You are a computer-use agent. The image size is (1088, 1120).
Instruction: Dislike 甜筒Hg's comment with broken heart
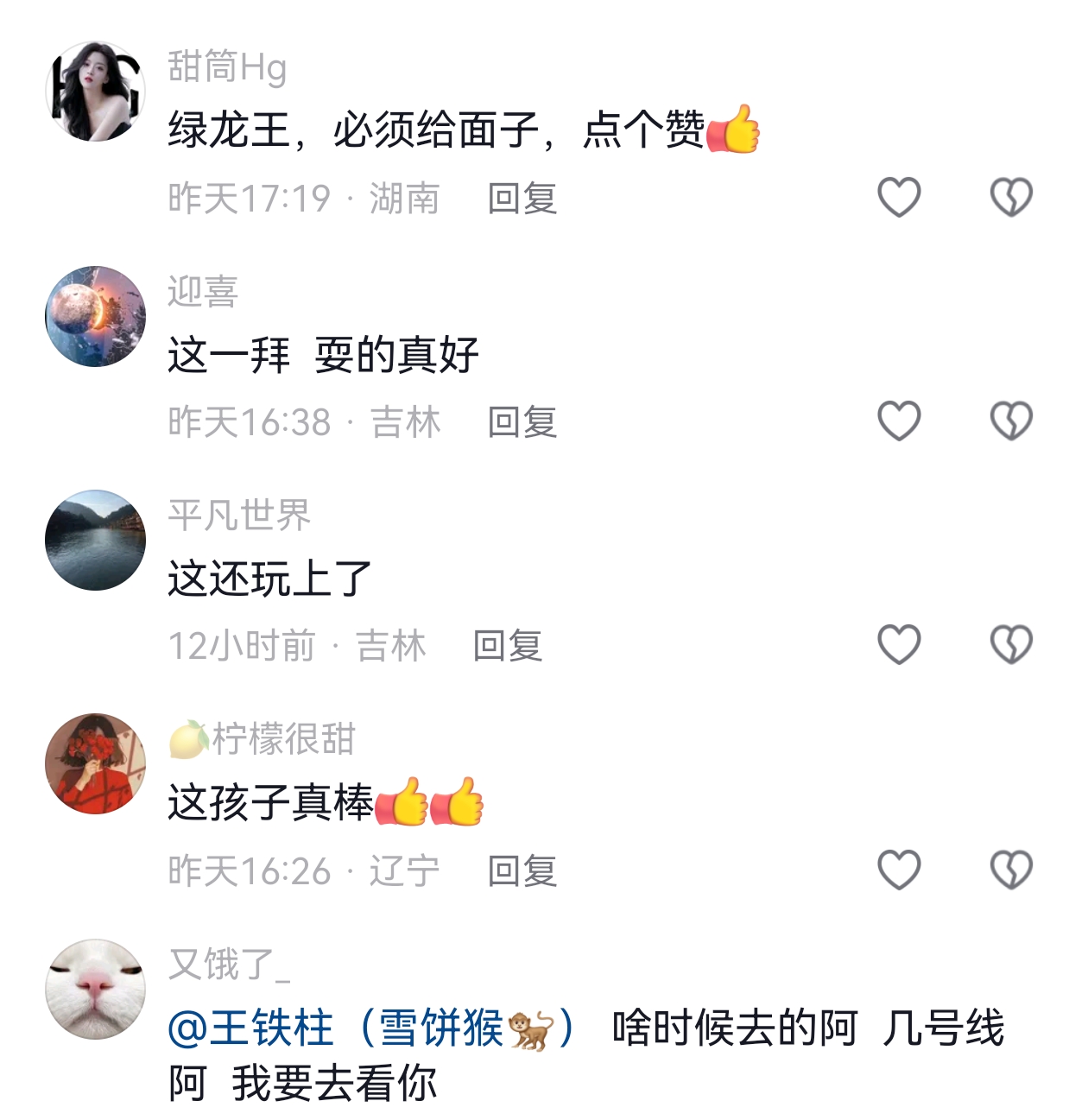1011,197
